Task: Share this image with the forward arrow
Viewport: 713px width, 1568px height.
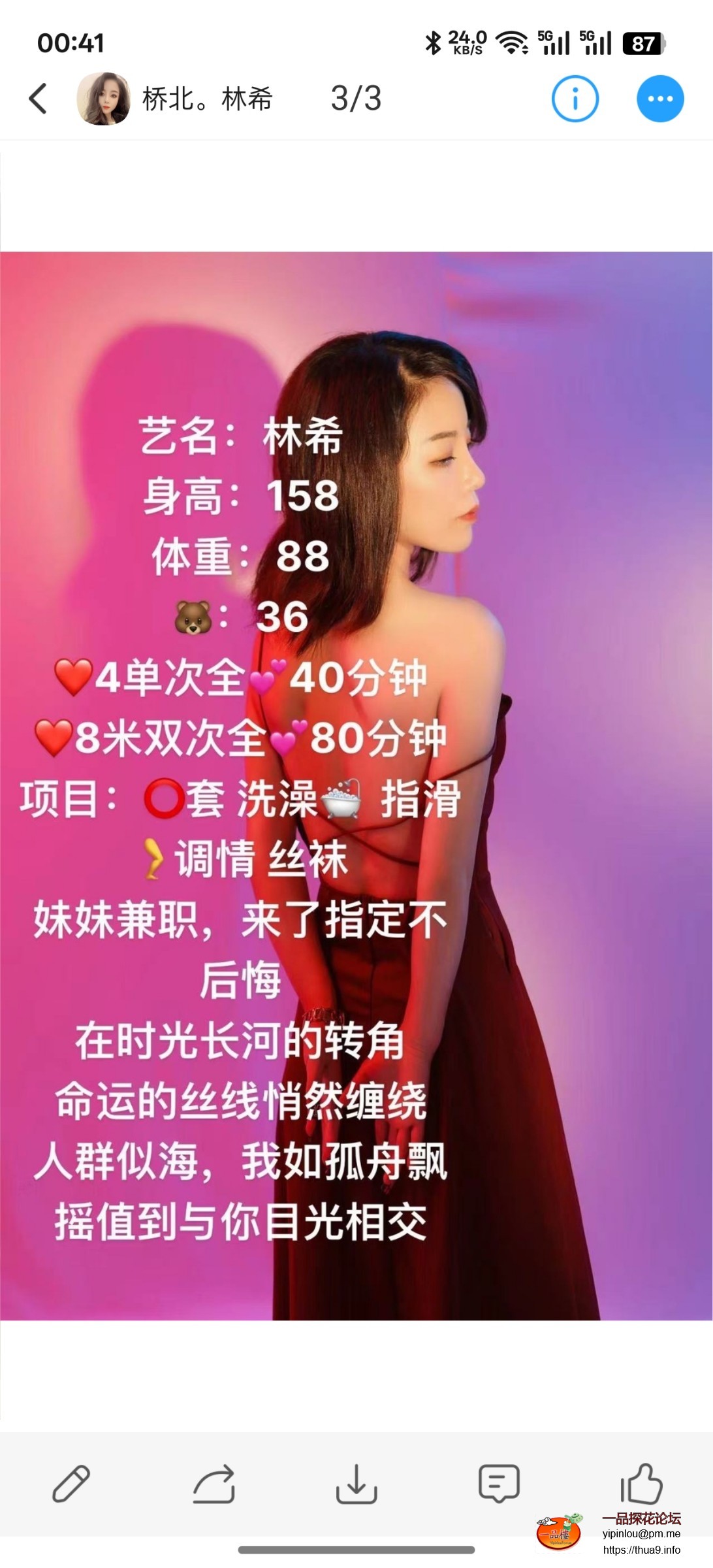Action: (214, 1484)
